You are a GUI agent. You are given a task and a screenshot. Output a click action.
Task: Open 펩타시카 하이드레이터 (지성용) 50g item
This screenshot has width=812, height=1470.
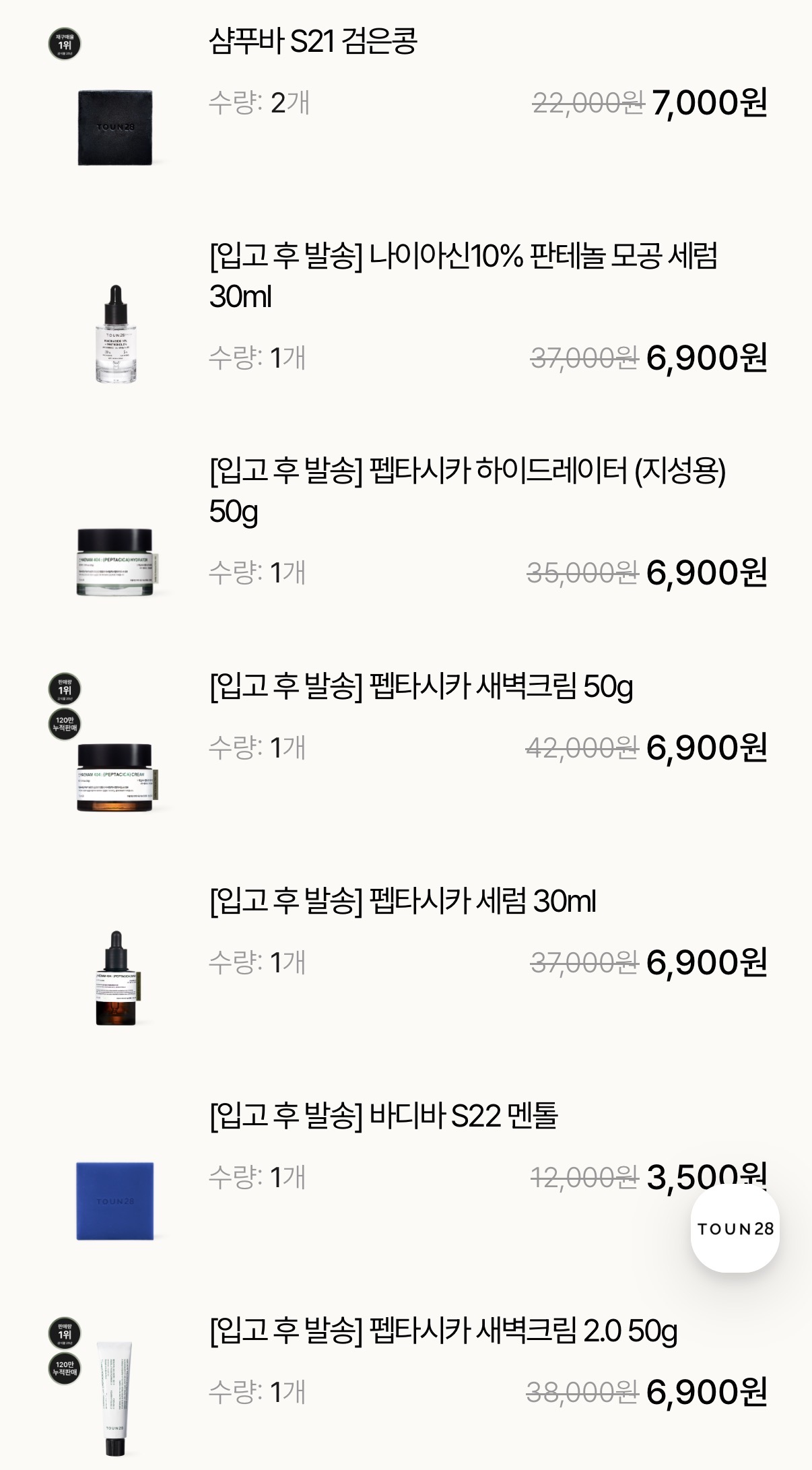coord(467,490)
